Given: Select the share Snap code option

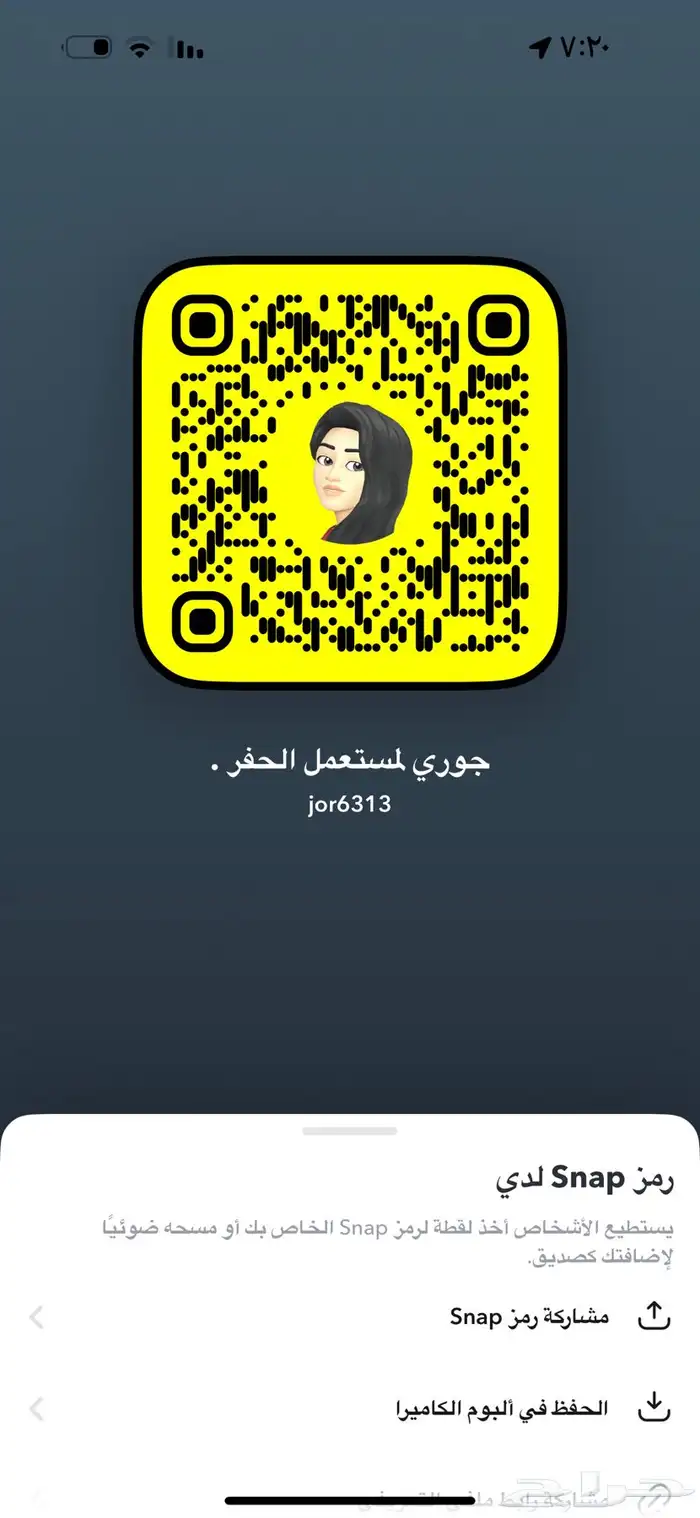Looking at the screenshot, I should click(x=529, y=1316).
